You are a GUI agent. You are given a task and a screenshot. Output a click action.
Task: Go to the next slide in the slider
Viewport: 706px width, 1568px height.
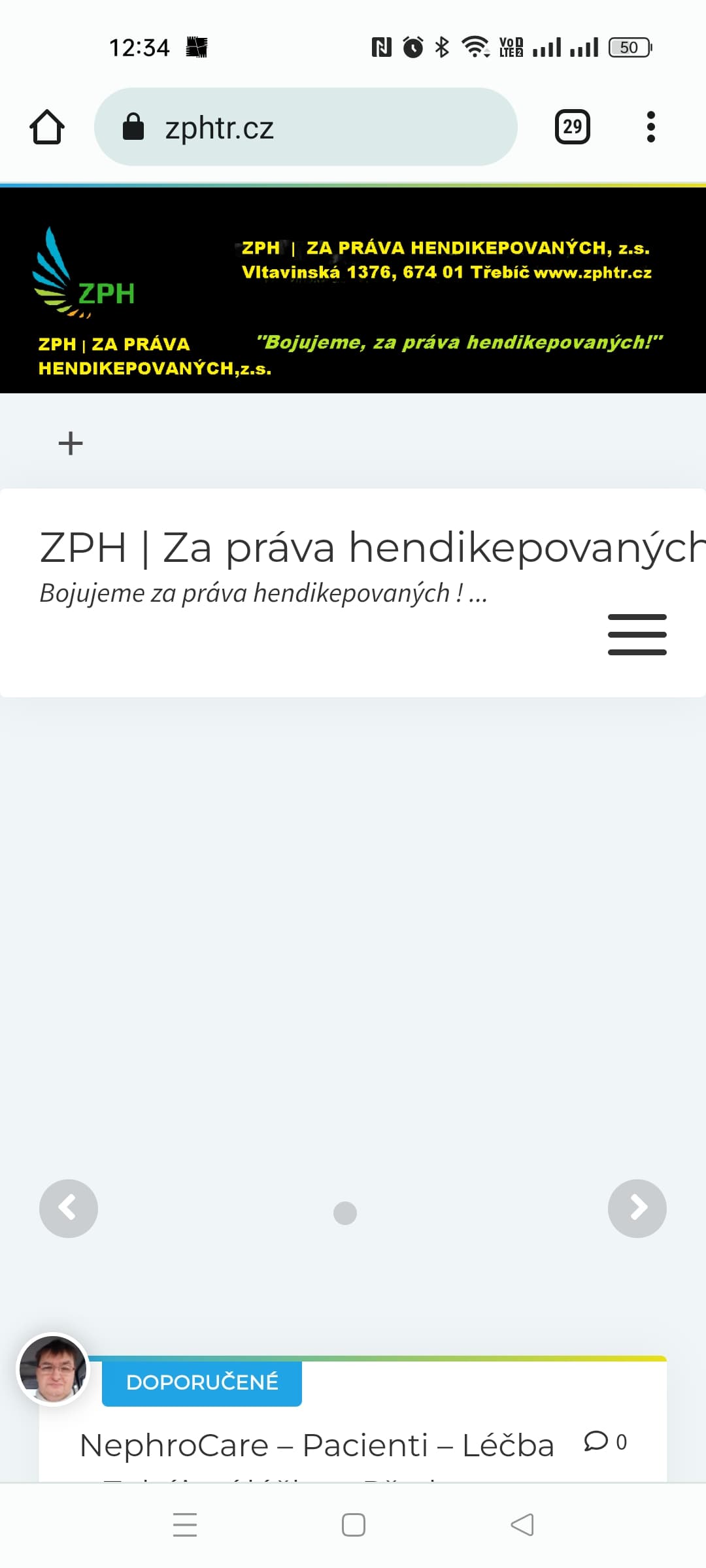pyautogui.click(x=637, y=1208)
